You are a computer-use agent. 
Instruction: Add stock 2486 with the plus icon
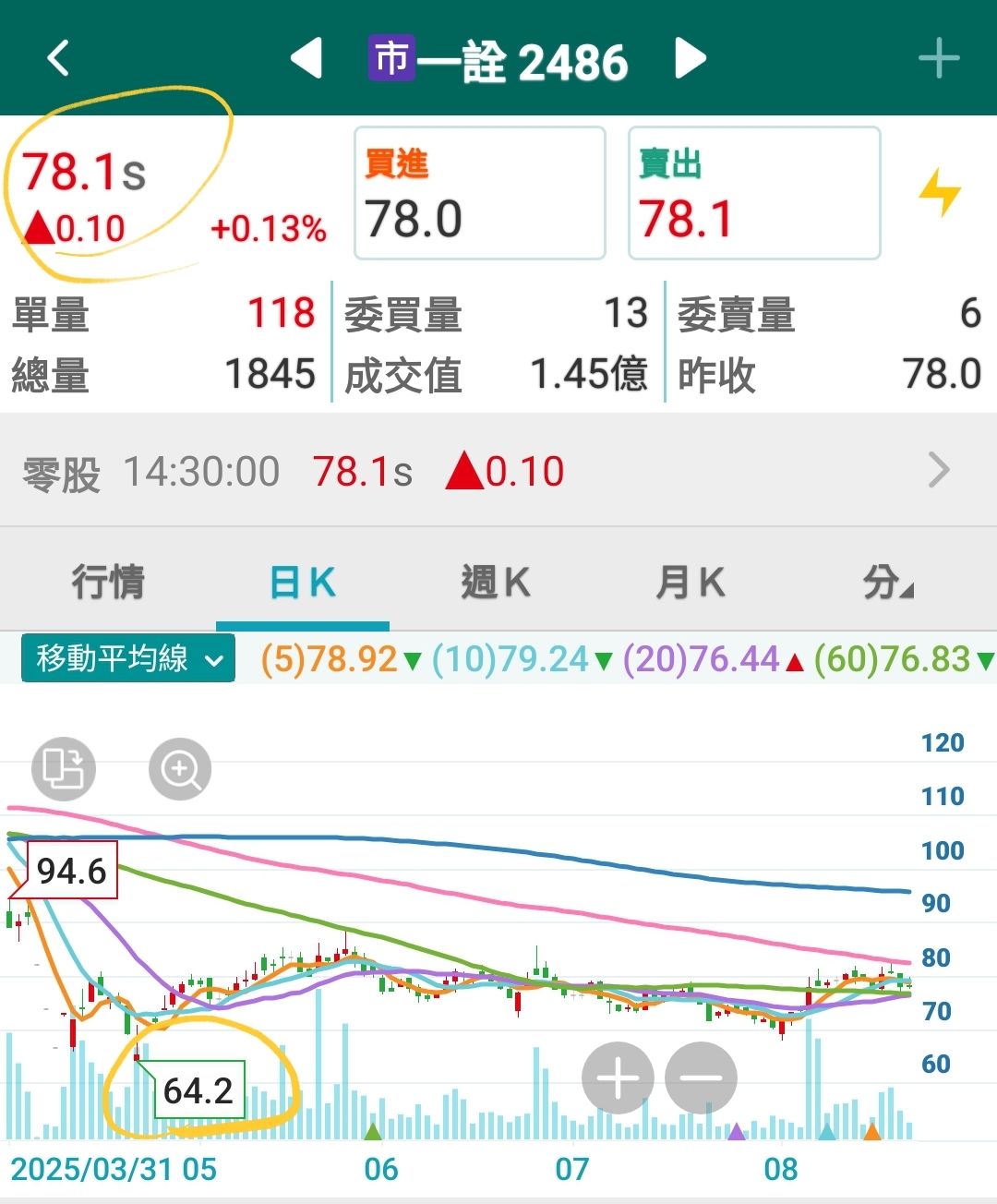(x=939, y=58)
